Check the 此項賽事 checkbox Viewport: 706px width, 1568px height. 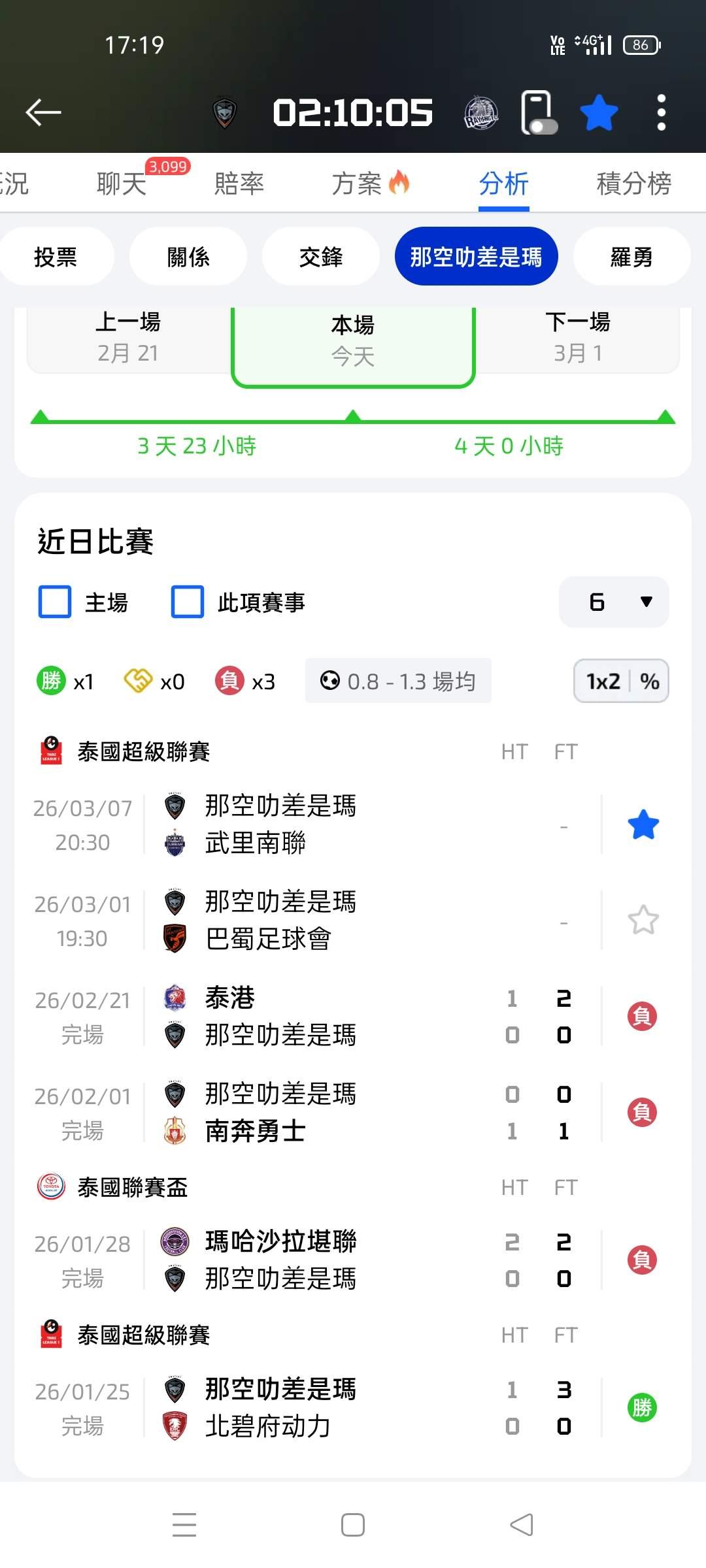click(x=188, y=602)
